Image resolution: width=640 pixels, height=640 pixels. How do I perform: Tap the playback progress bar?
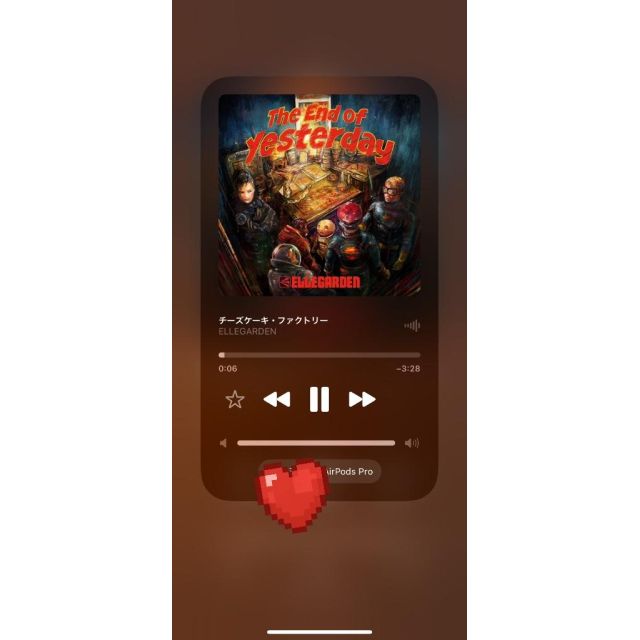point(319,354)
